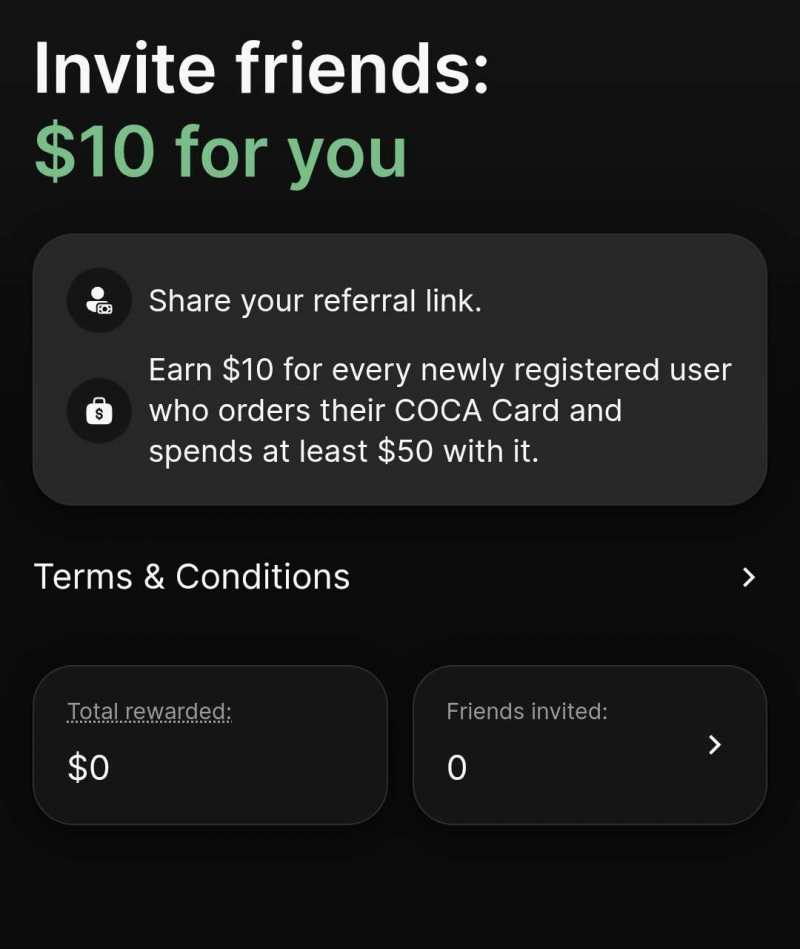Click the right-pointing chevron next to Terms & Conditions

tap(747, 577)
